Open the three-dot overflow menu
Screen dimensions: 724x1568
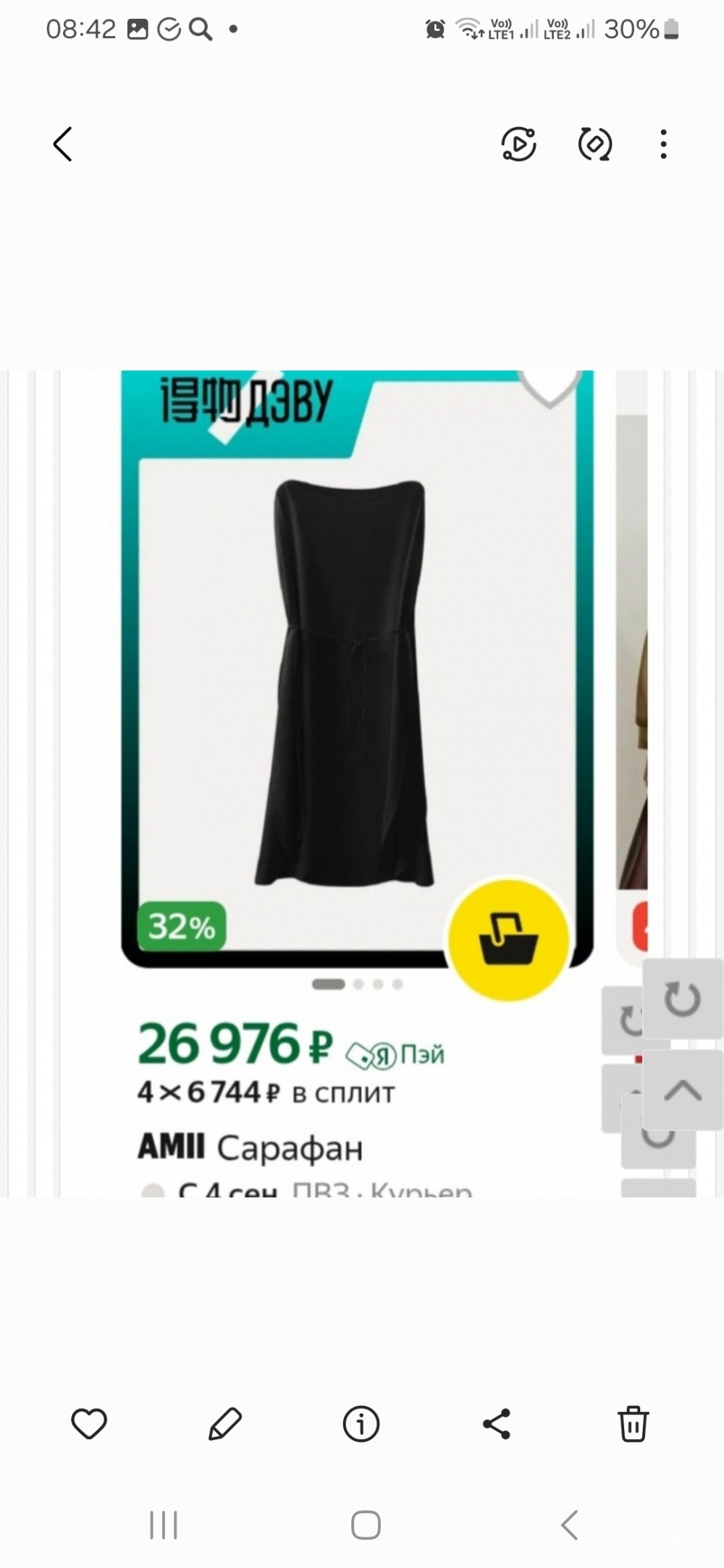pyautogui.click(x=663, y=145)
